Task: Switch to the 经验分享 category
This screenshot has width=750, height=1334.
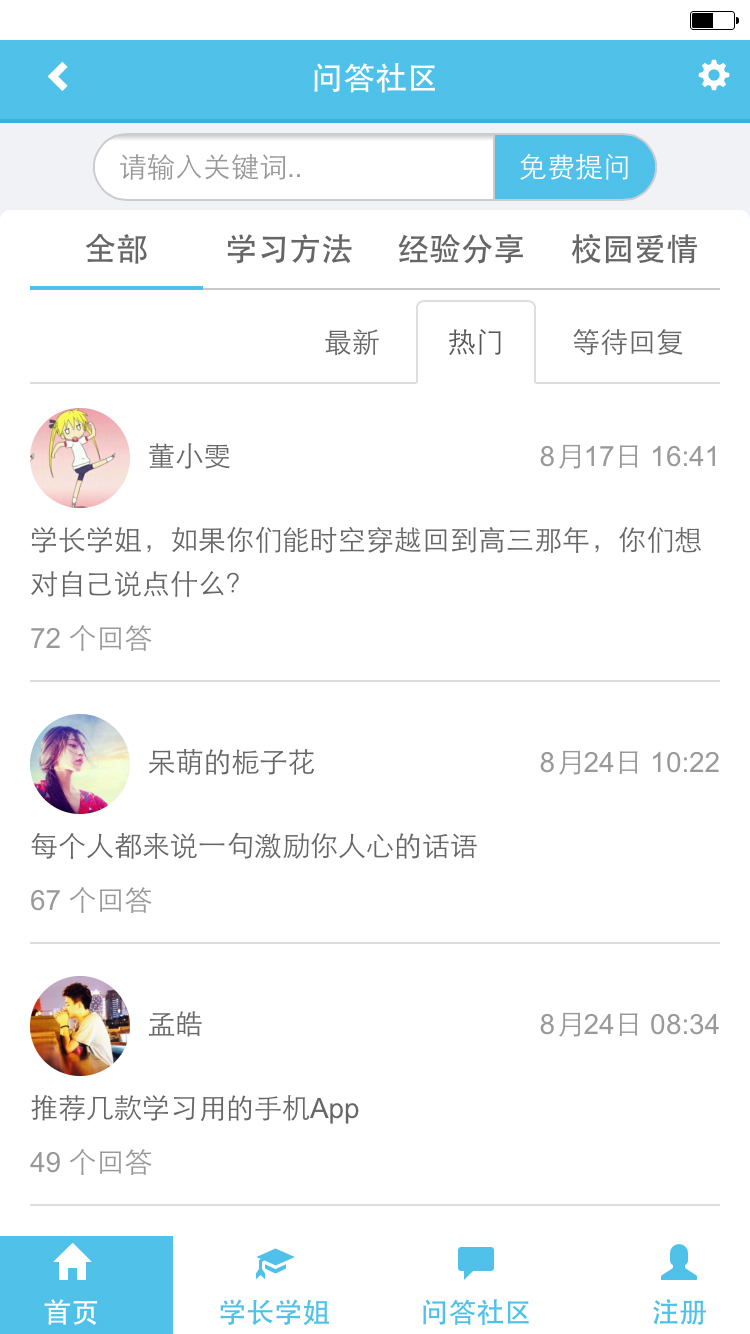Action: pos(461,250)
